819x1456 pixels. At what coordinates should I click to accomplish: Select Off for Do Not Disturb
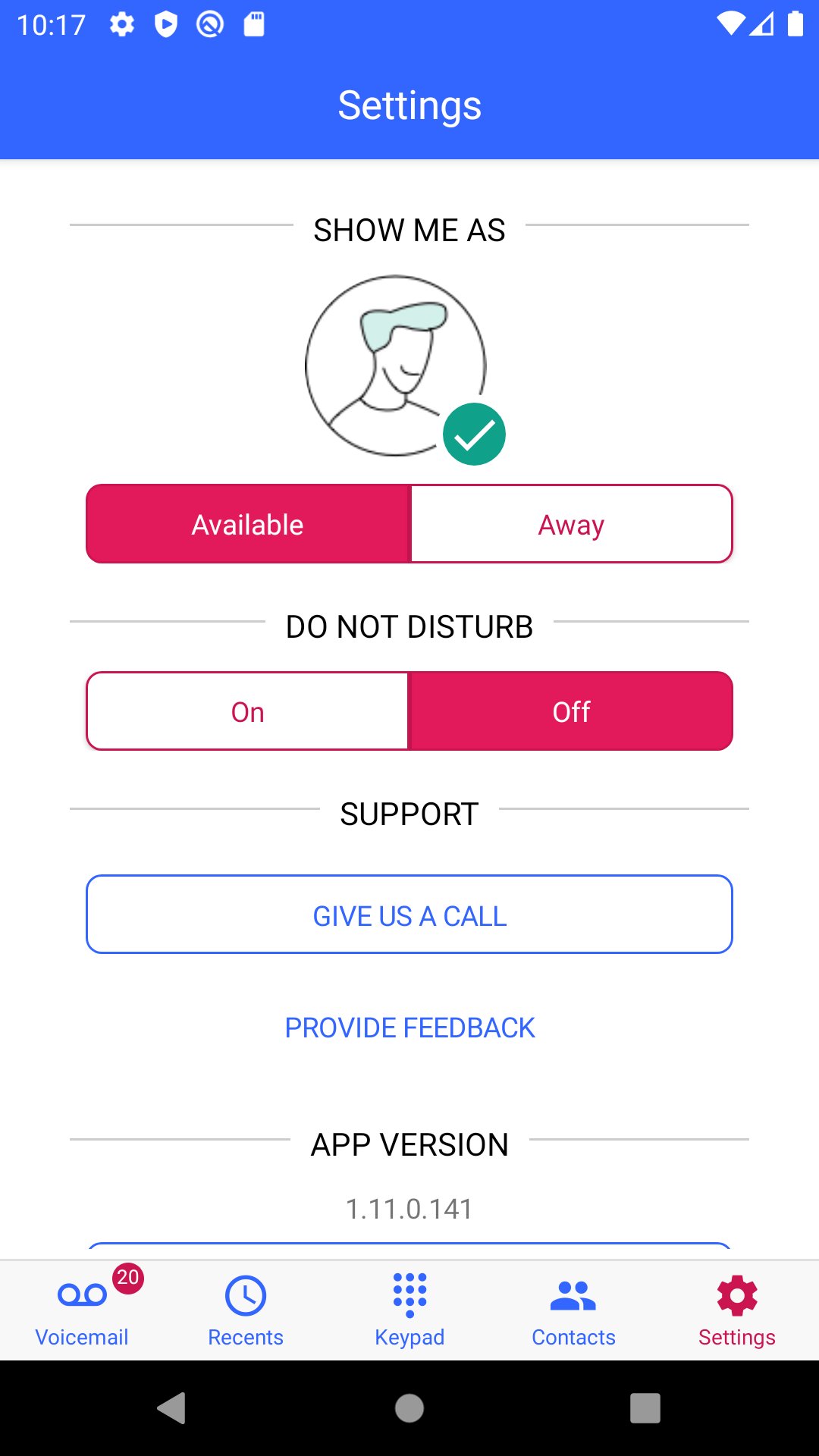click(571, 711)
